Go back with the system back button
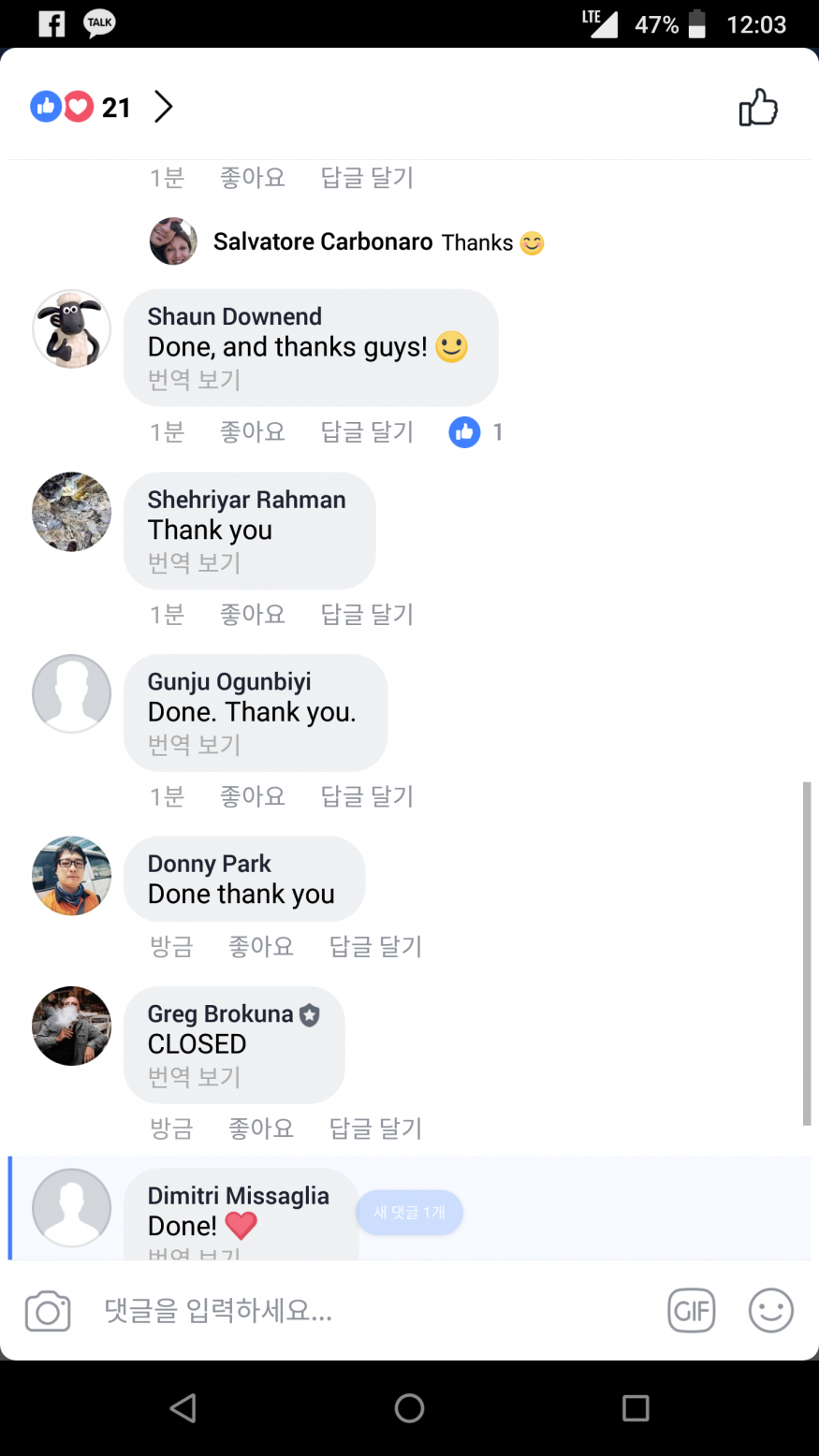Screen dimensions: 819x1456 [183, 1407]
